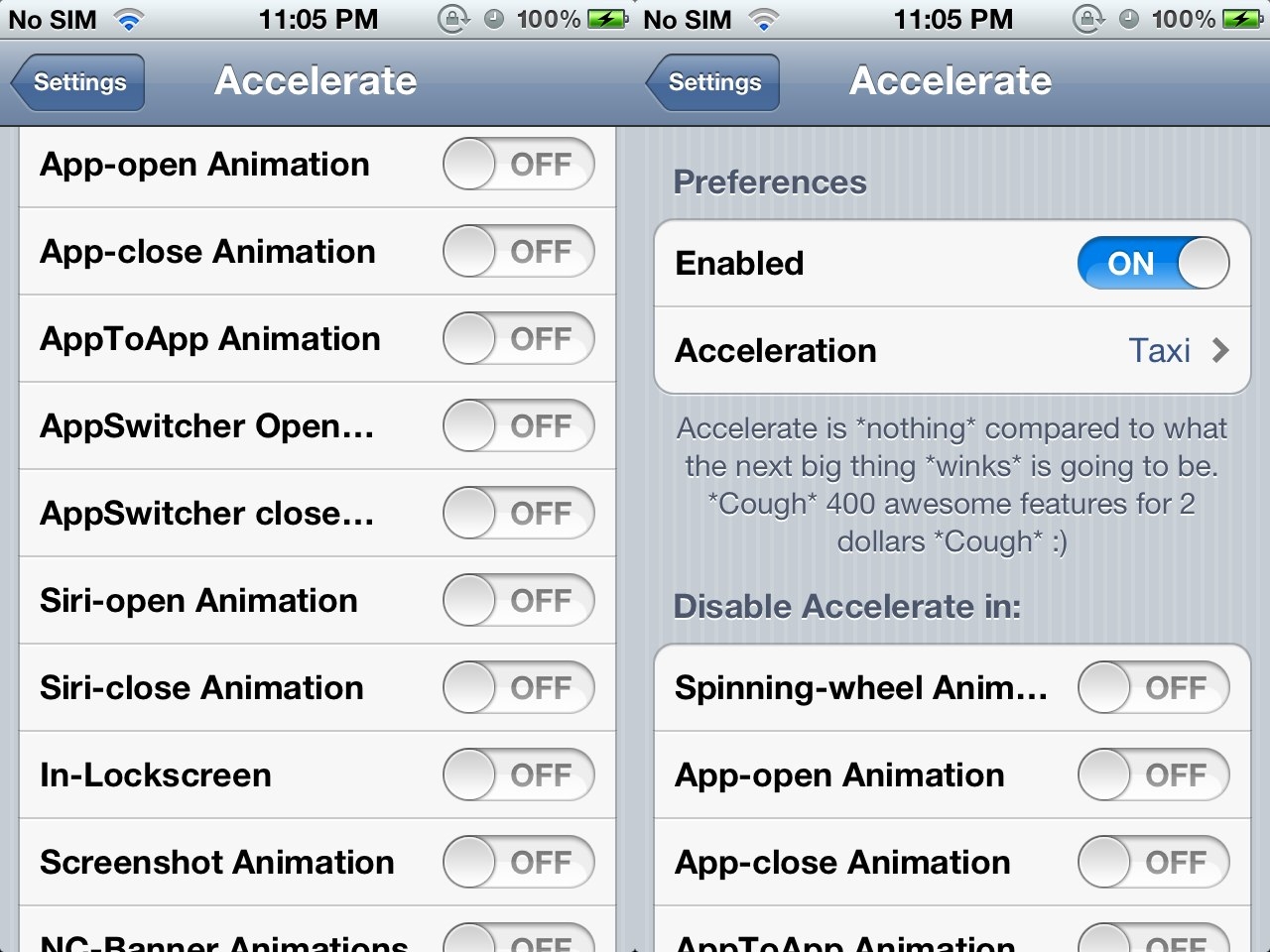1270x952 pixels.
Task: Turn off the Enabled switch
Action: click(1153, 264)
